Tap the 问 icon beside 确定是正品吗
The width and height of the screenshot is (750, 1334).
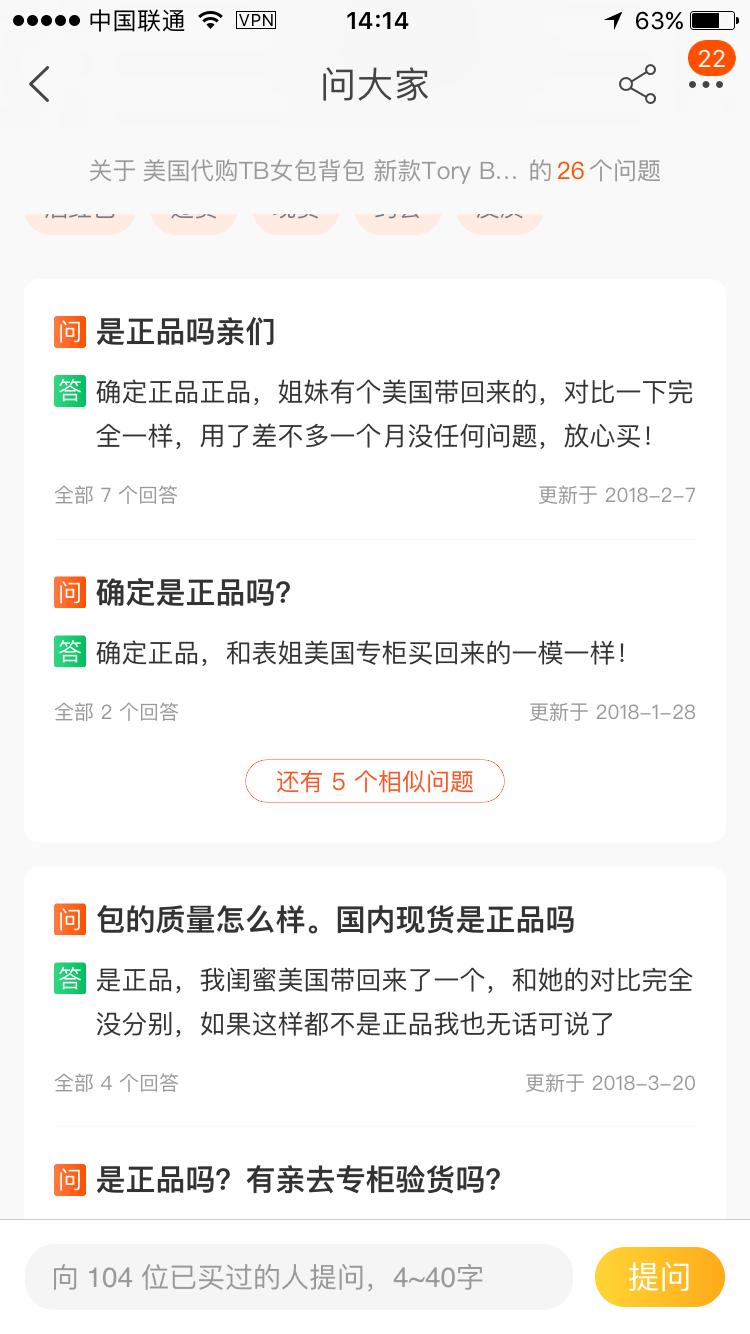click(67, 592)
